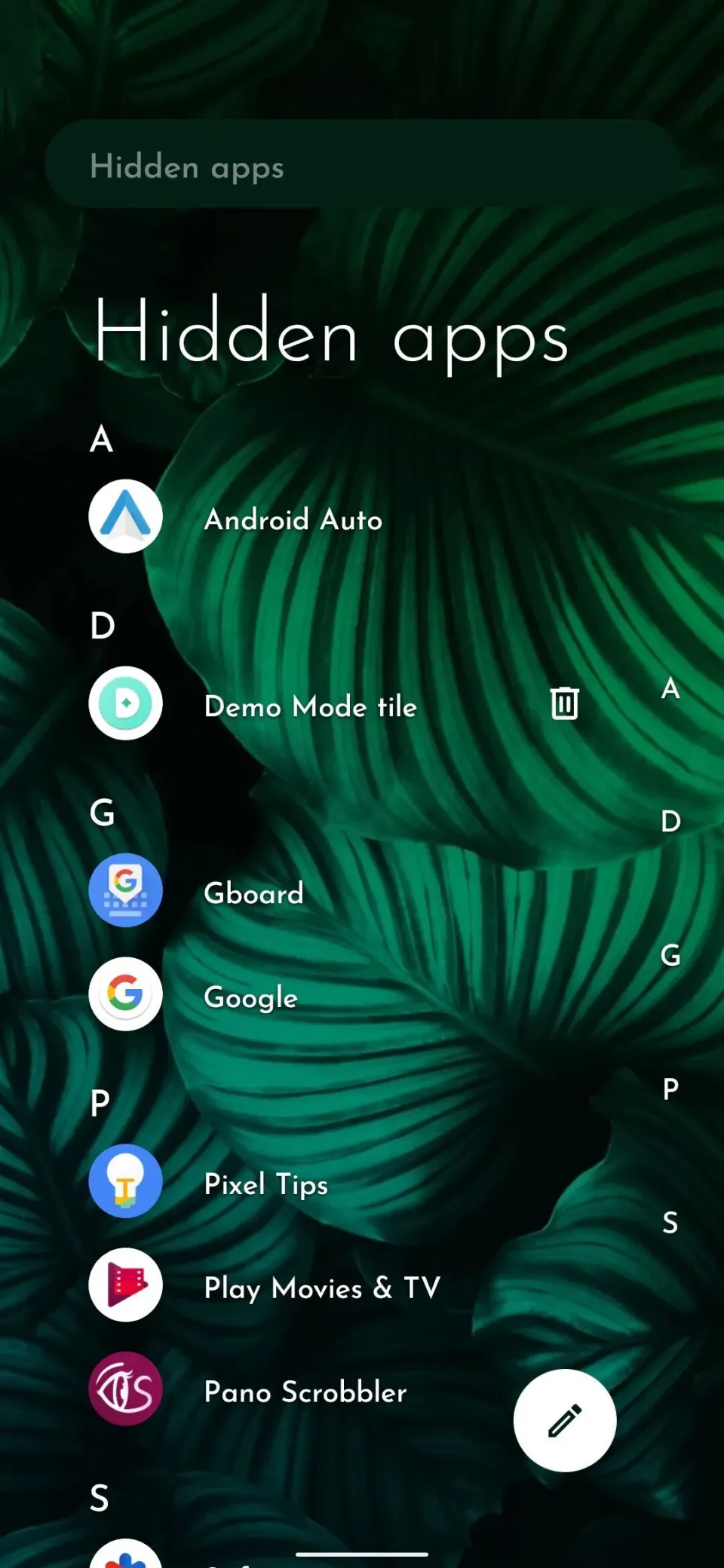Jump to letter S in the index

coord(670,1222)
